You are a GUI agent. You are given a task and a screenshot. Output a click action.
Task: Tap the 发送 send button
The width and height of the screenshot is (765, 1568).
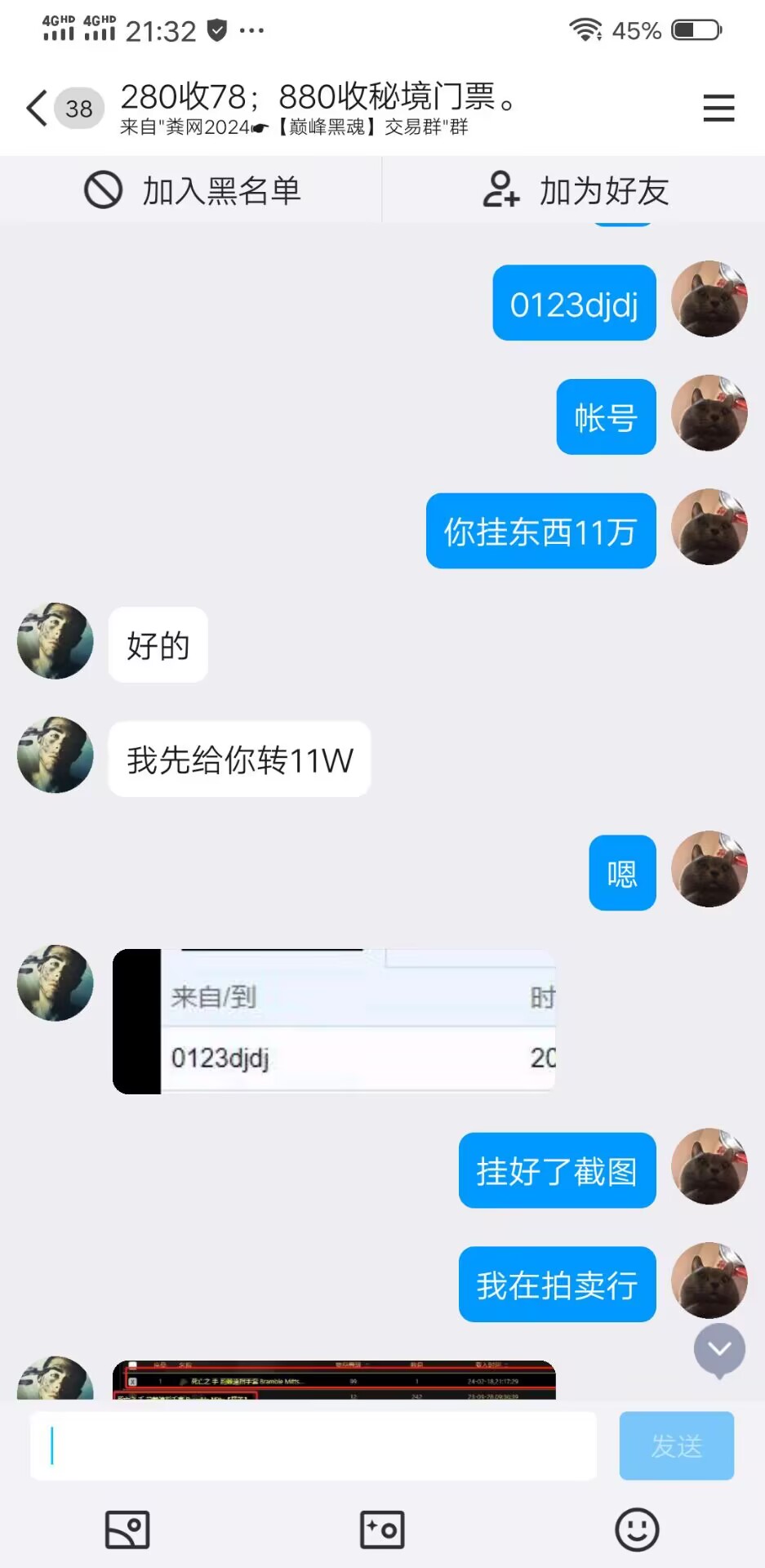(676, 1445)
